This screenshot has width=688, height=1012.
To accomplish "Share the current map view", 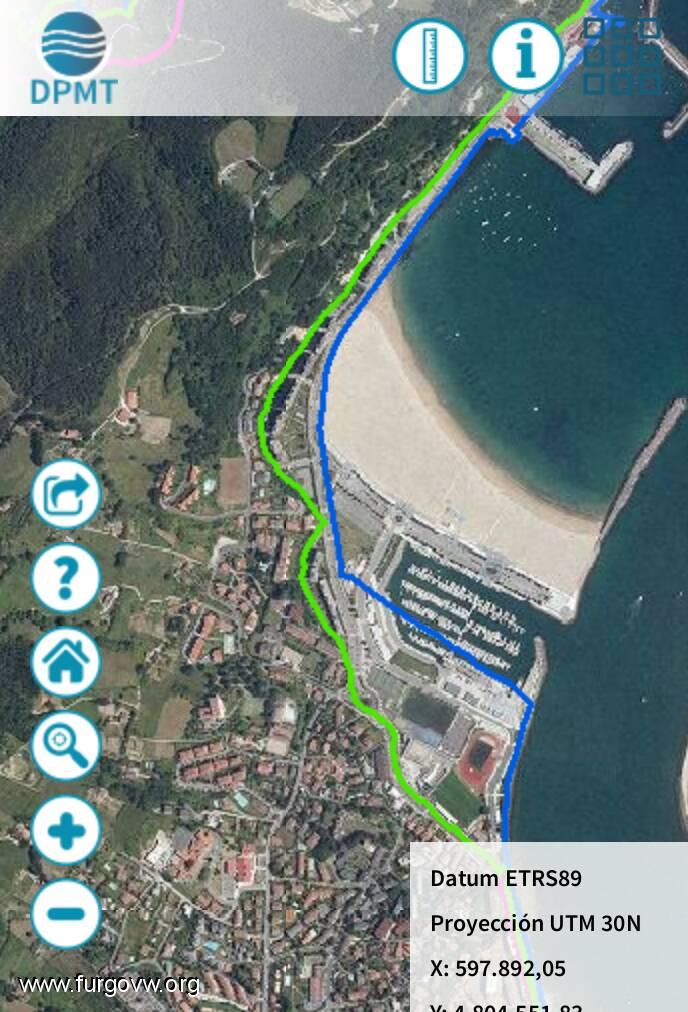I will click(67, 494).
